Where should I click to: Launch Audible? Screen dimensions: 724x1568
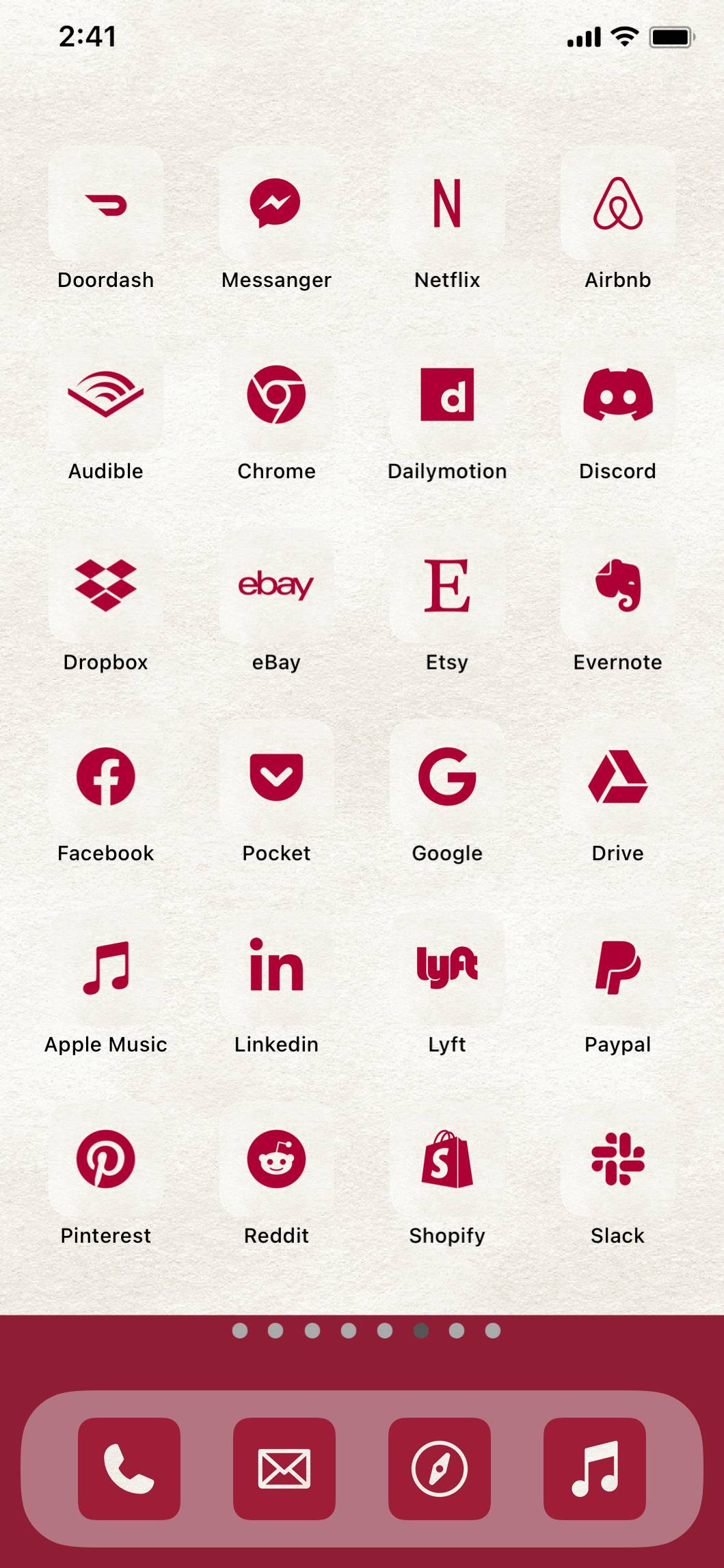tap(106, 394)
